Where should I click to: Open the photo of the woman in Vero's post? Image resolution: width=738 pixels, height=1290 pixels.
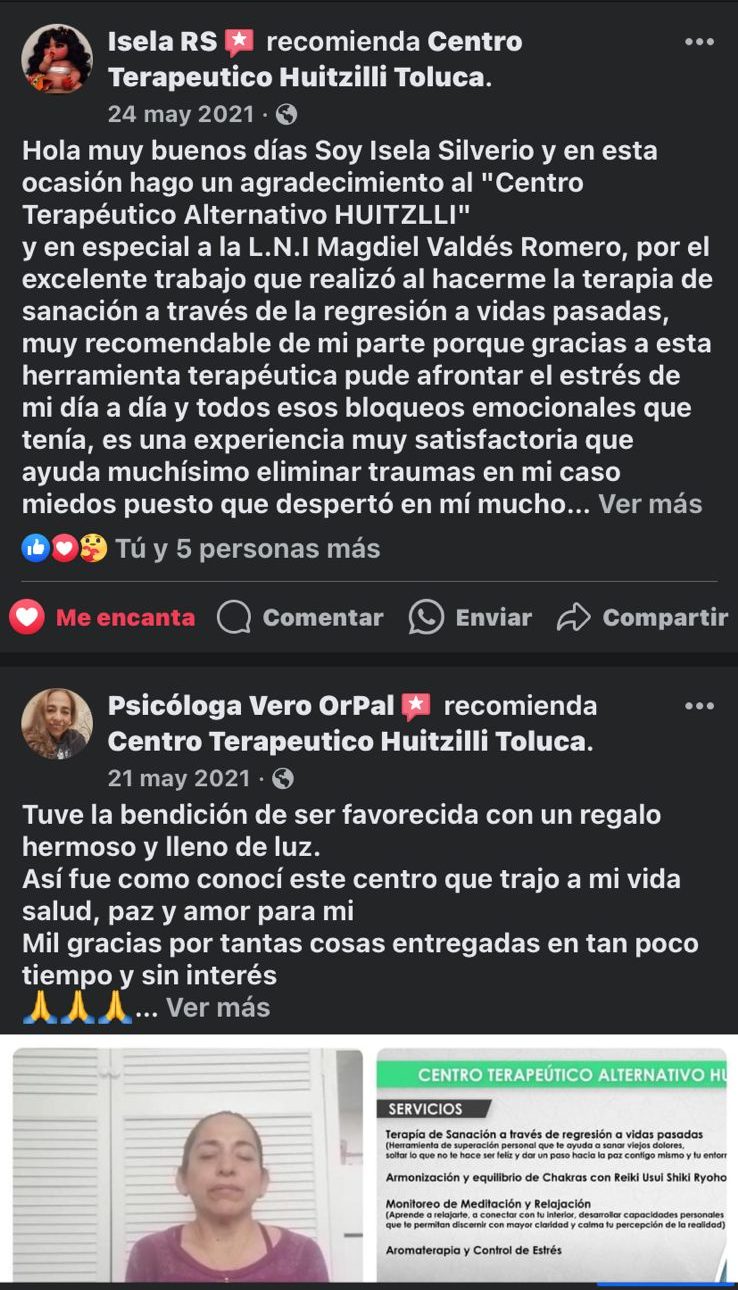[x=188, y=1165]
